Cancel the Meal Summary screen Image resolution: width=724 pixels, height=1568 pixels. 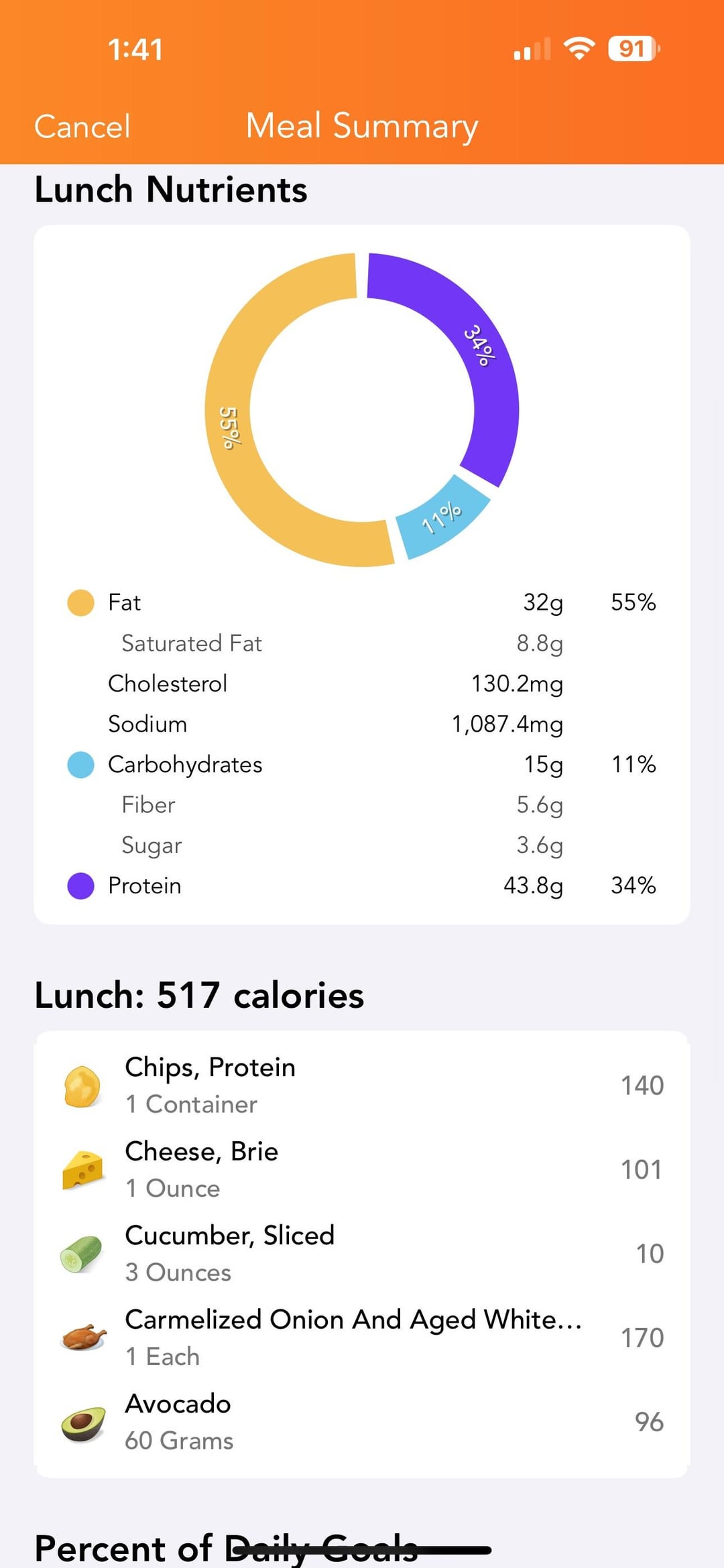pos(82,126)
